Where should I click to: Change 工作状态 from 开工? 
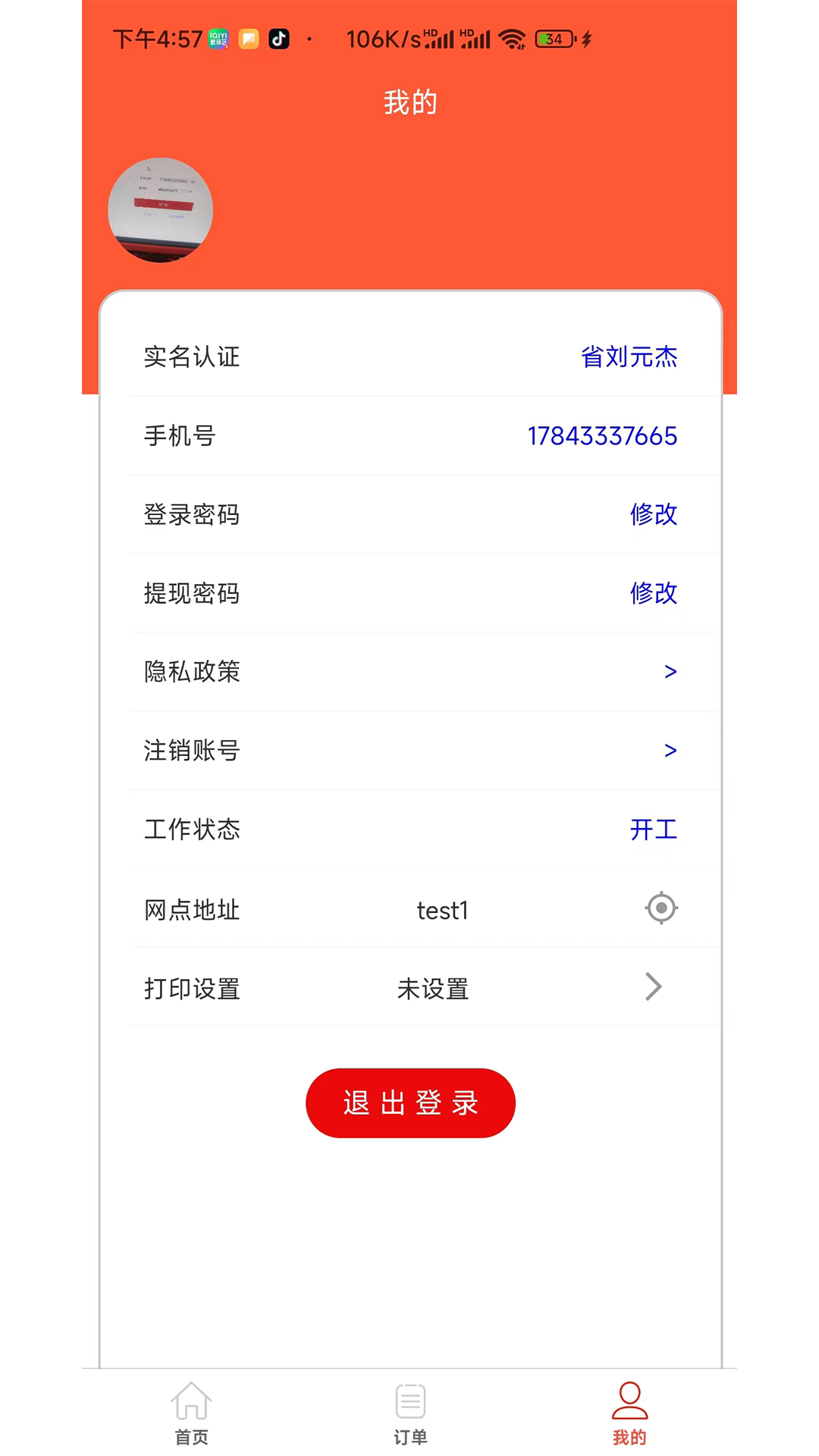pos(653,830)
